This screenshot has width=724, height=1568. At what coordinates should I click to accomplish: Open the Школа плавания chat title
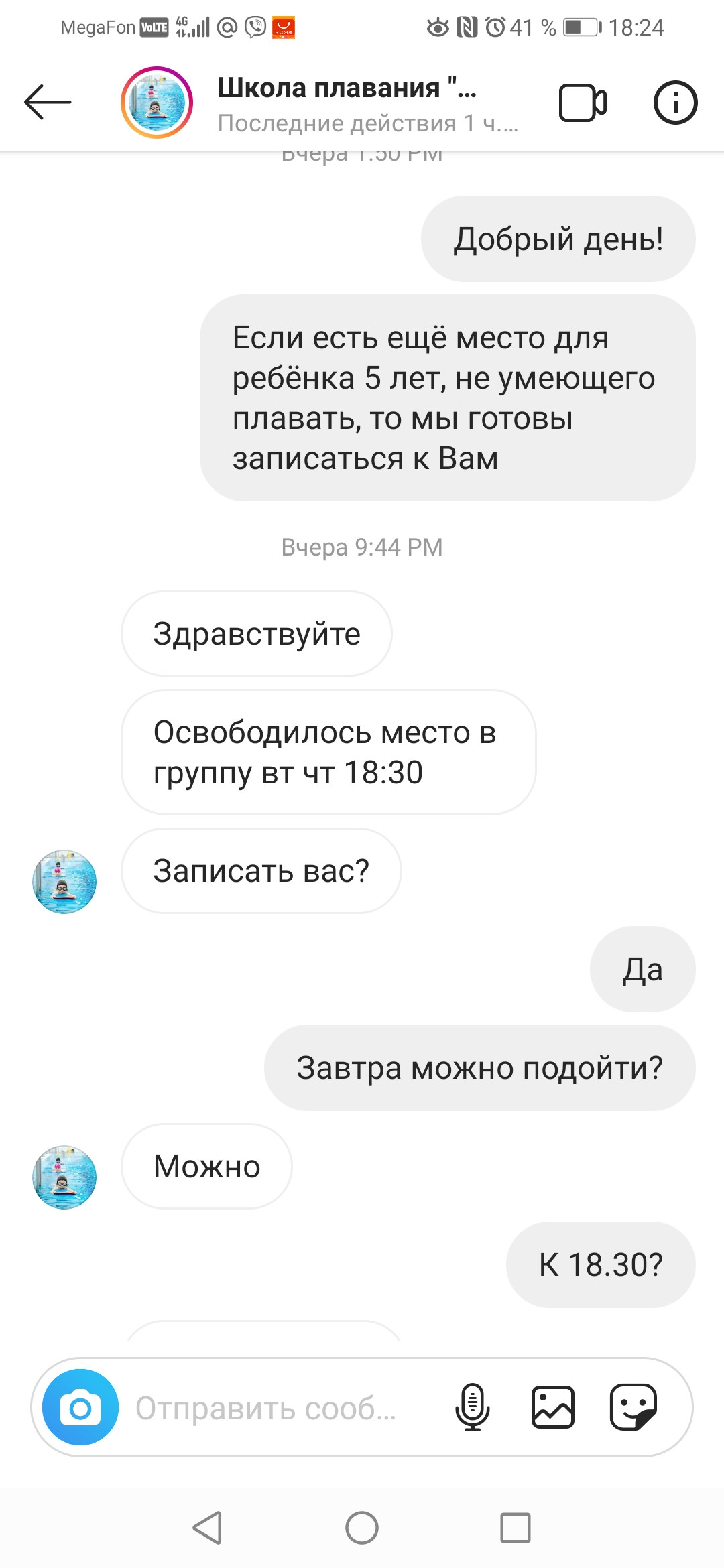coord(347,88)
